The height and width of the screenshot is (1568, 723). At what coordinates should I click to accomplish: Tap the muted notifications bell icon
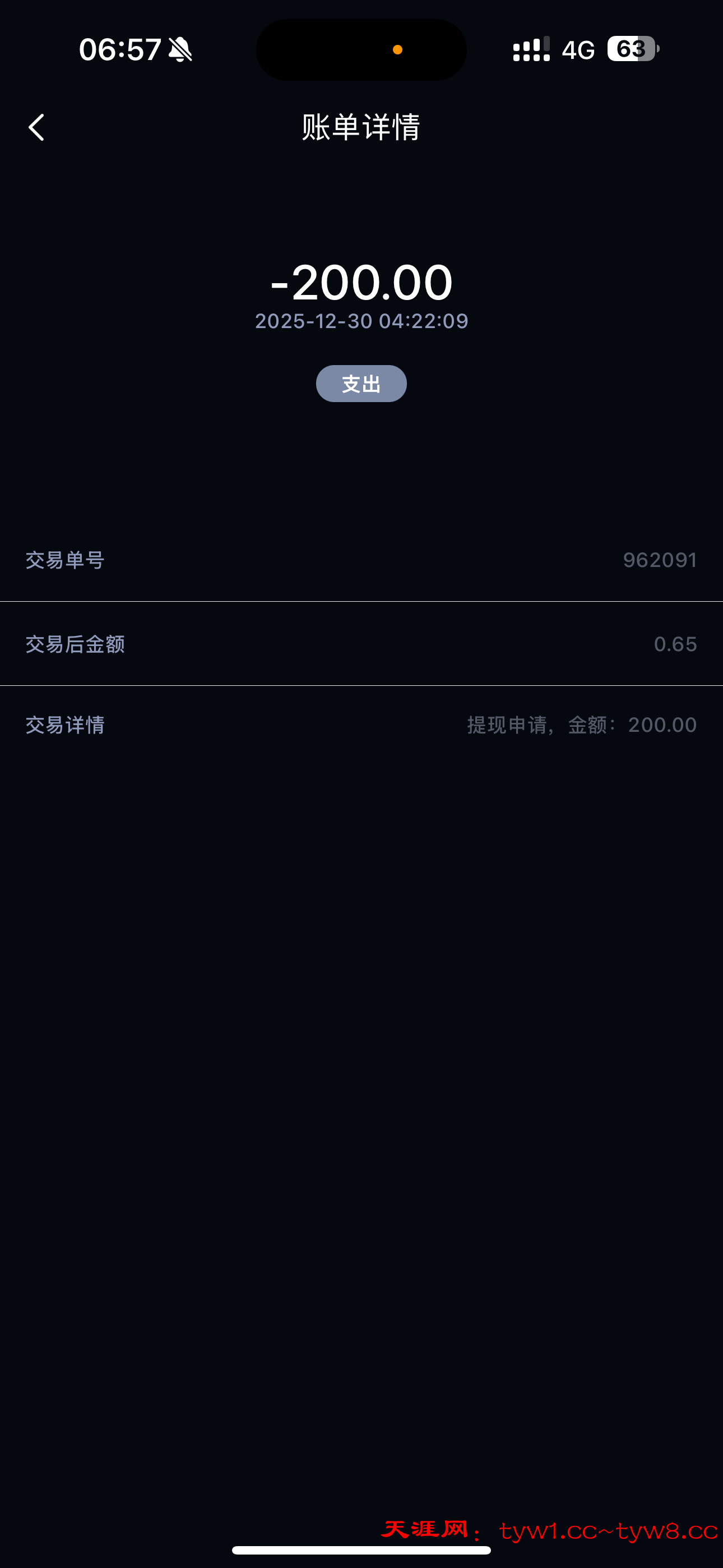tap(182, 49)
